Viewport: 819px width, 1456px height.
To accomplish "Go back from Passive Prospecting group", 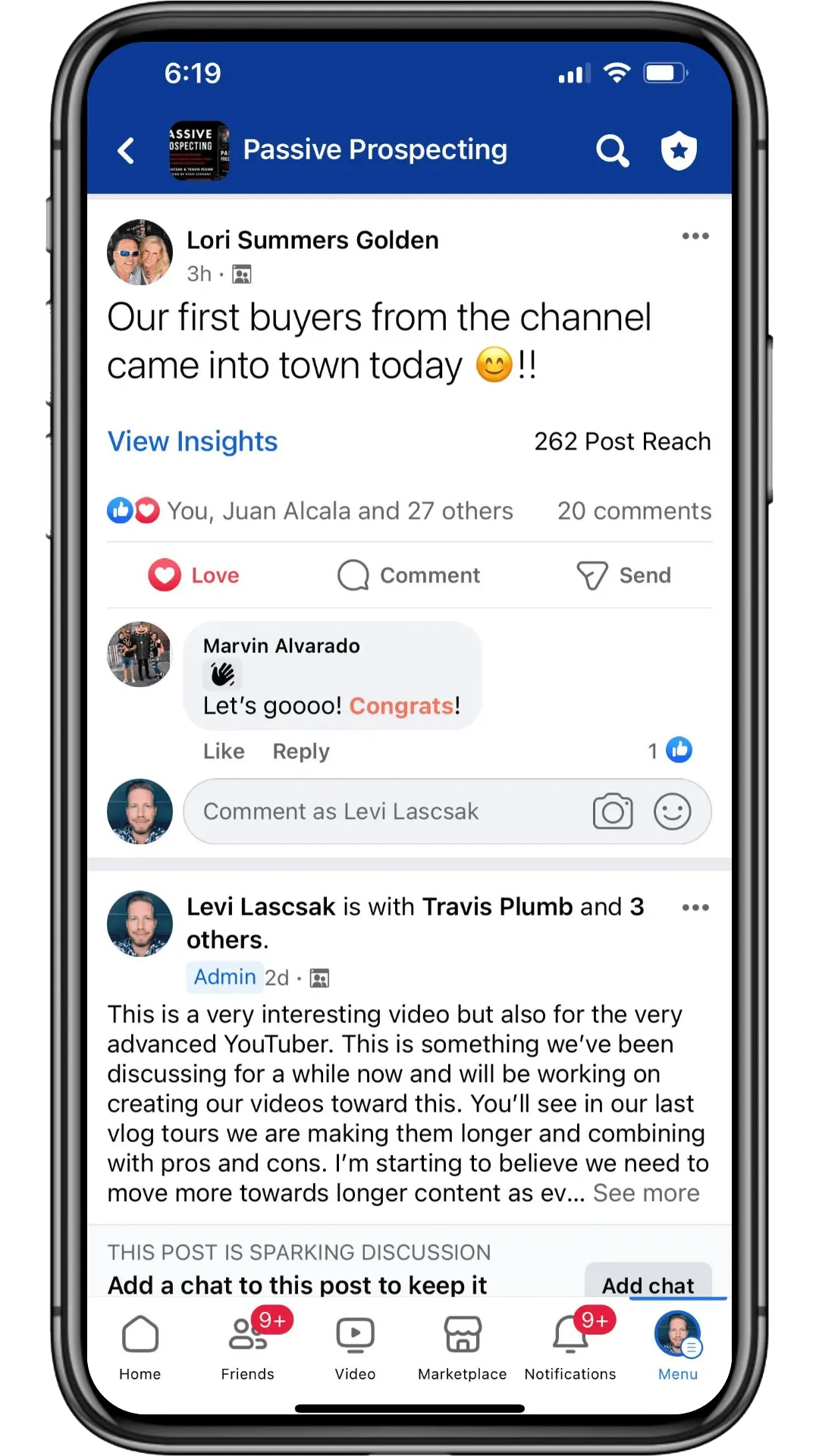I will [x=127, y=150].
